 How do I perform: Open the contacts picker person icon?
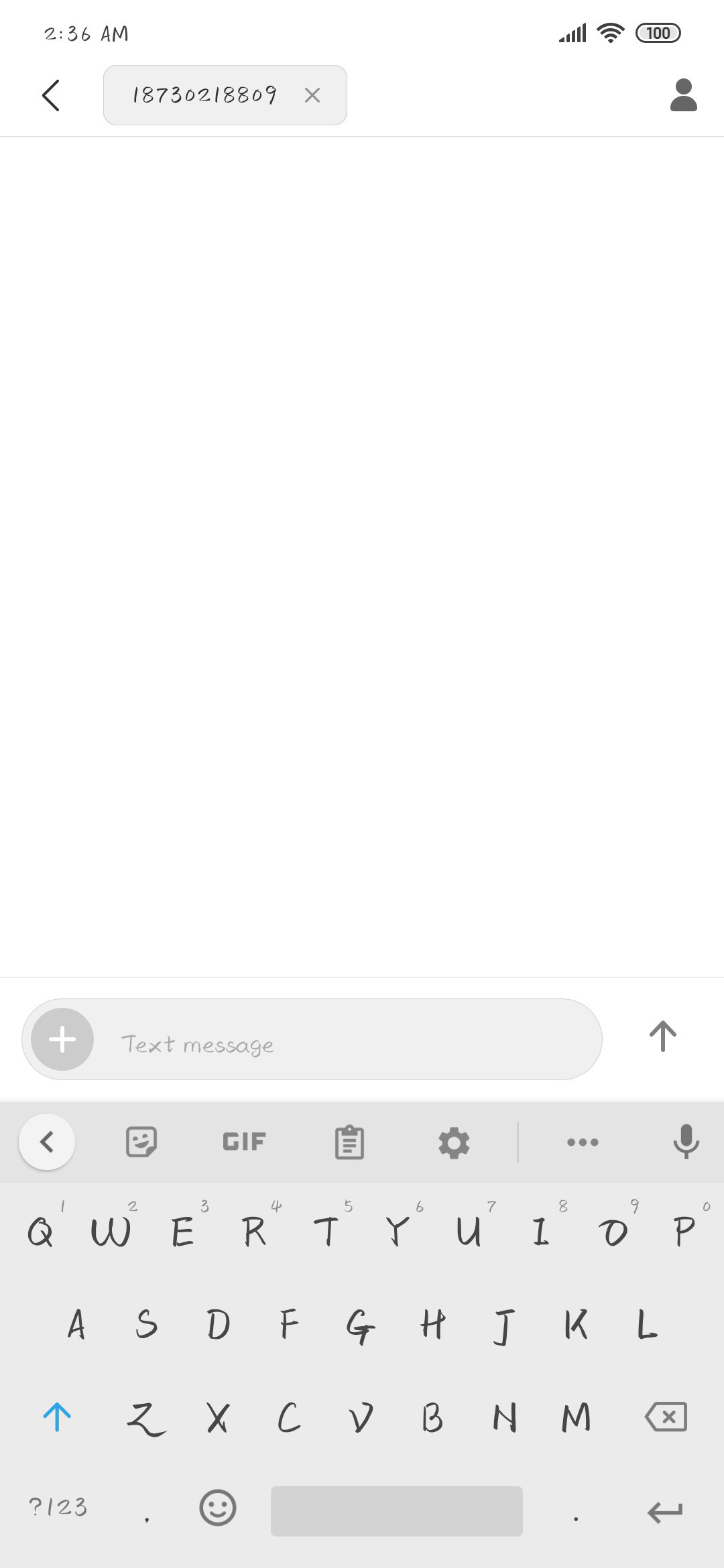pyautogui.click(x=684, y=95)
